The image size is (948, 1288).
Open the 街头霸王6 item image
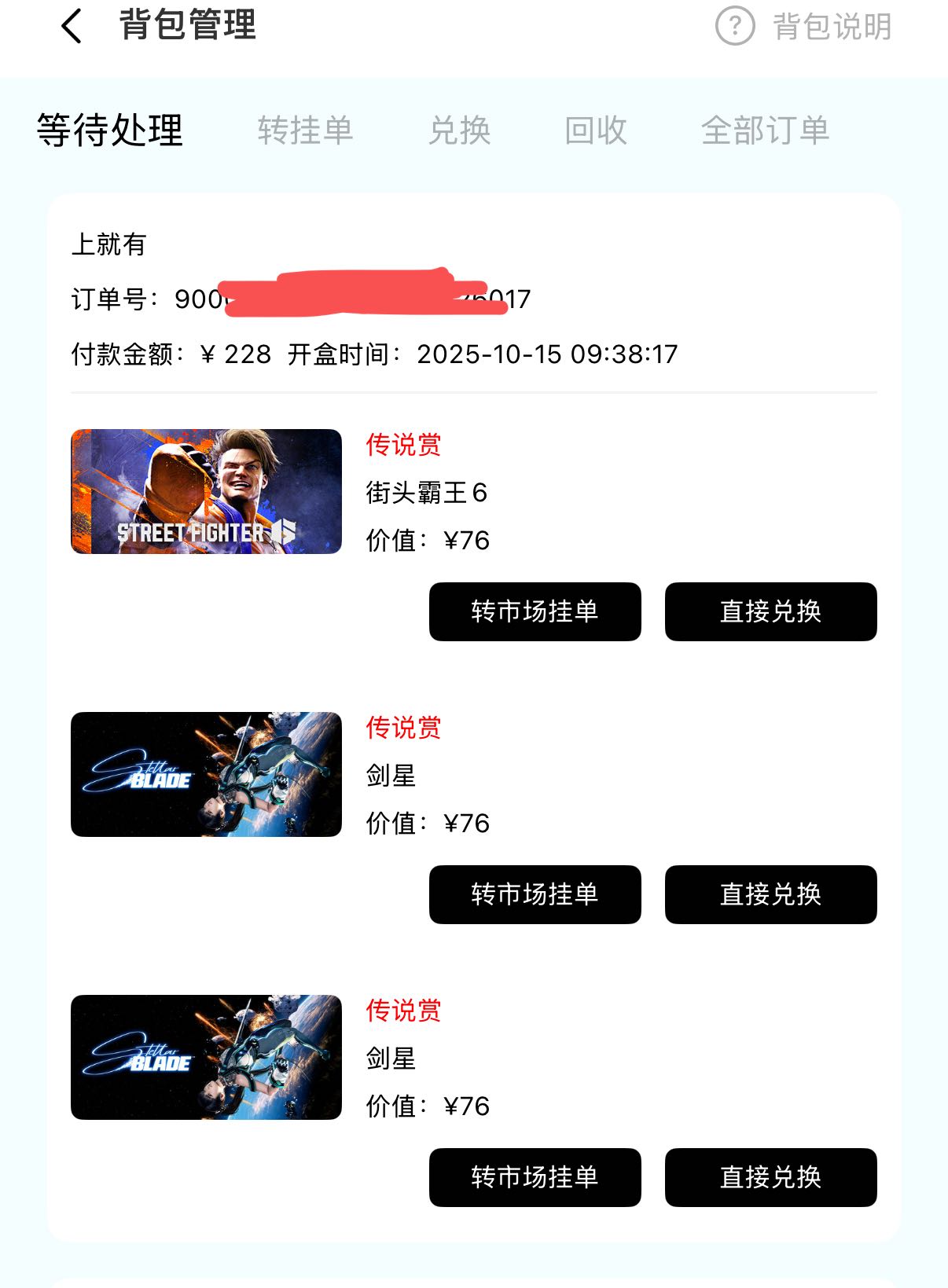[x=206, y=491]
